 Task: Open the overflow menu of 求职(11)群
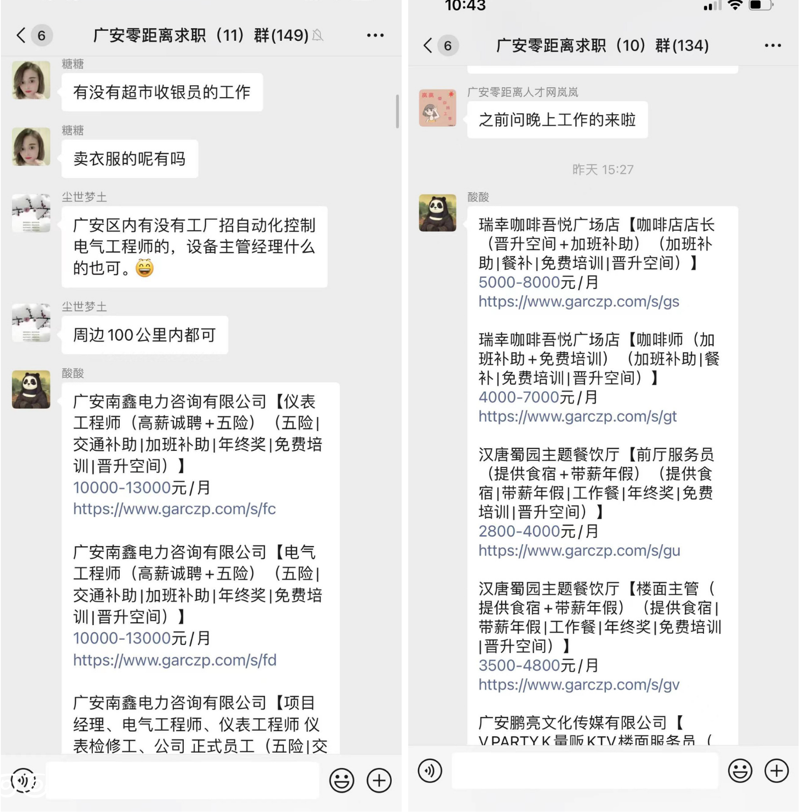click(375, 35)
